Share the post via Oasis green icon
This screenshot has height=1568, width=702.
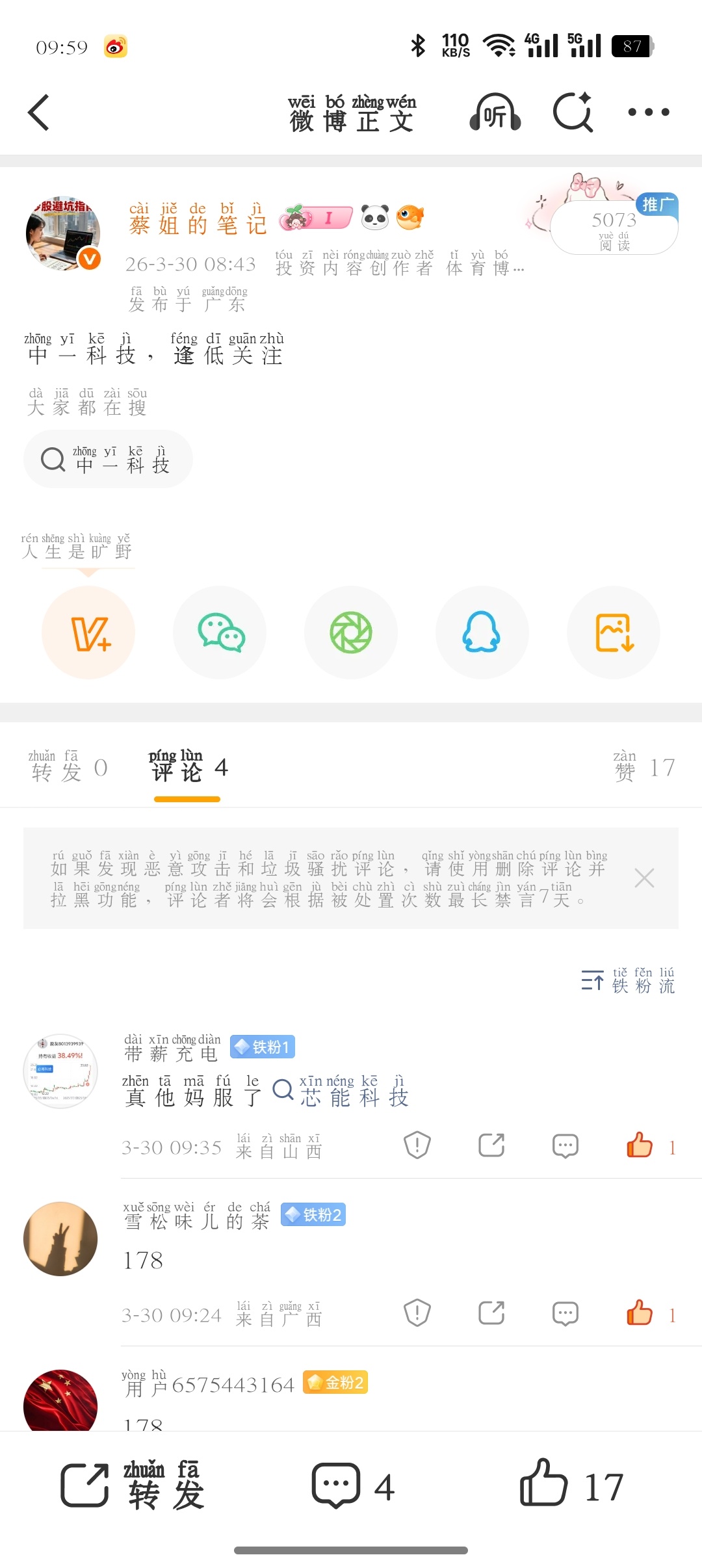[x=350, y=631]
